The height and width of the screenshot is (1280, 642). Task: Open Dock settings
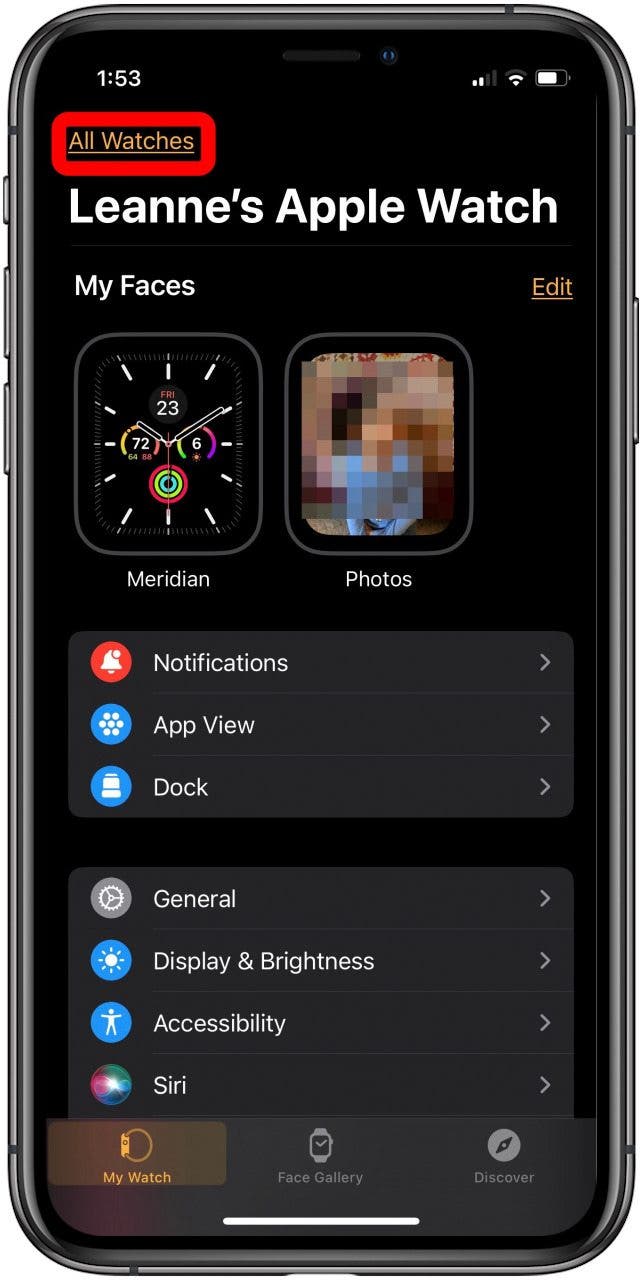point(320,787)
